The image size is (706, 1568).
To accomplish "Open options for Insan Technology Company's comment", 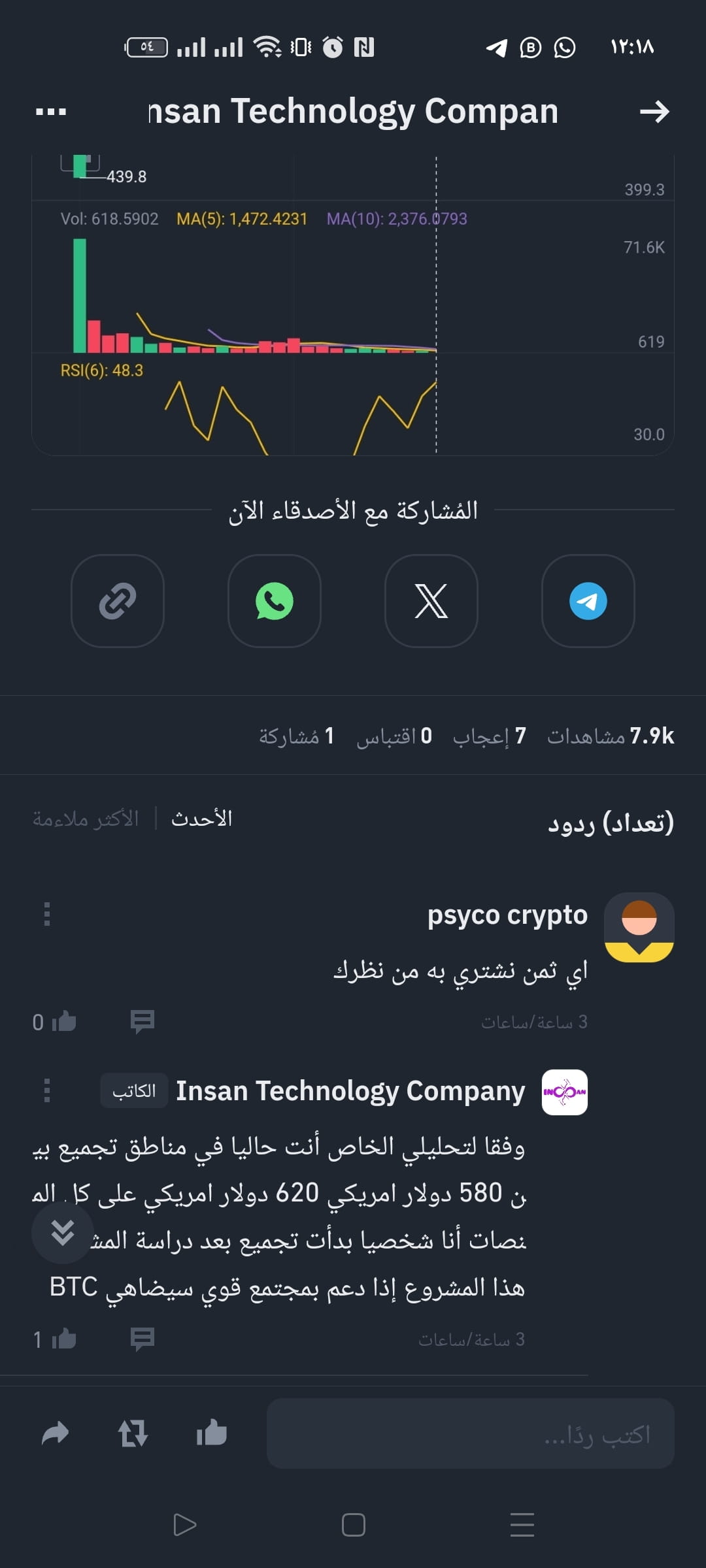I will point(47,1090).
